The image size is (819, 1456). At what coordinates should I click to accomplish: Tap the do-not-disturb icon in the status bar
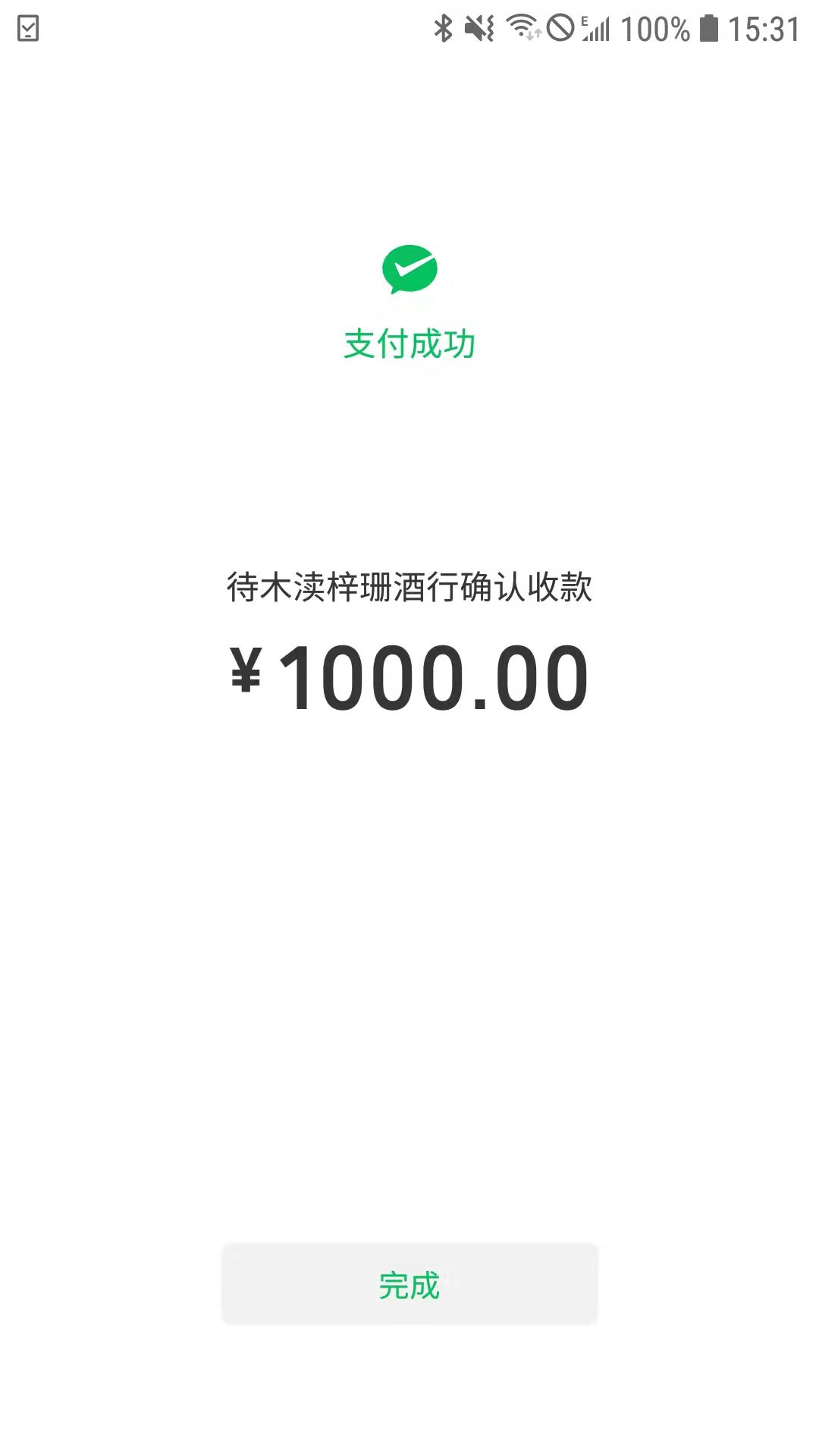(x=560, y=27)
